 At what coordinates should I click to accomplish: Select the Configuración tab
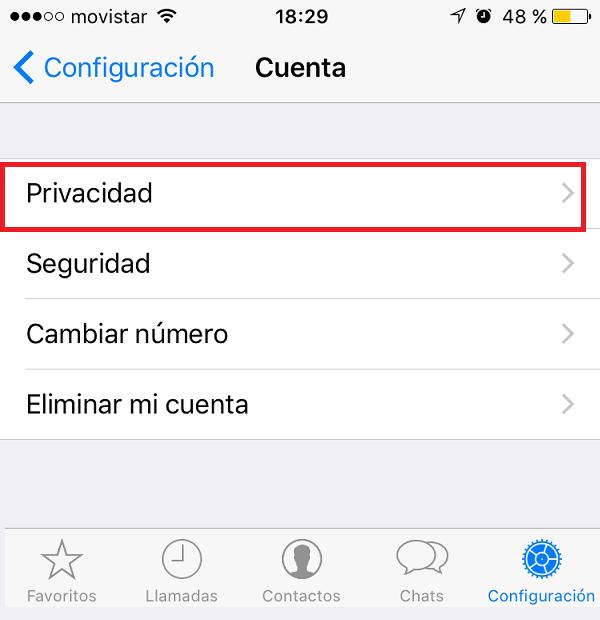541,572
